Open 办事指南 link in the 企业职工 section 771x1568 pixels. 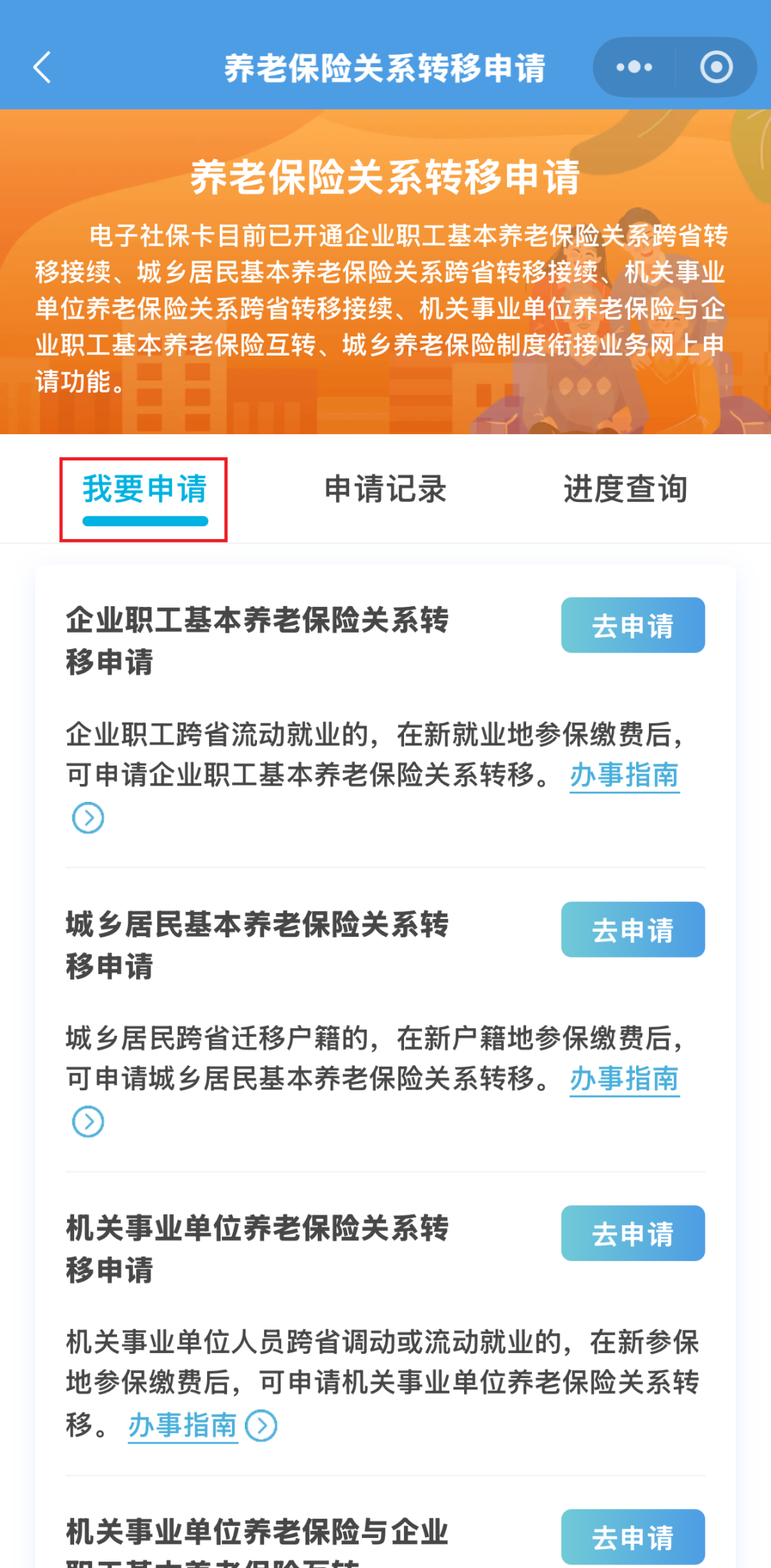[624, 775]
